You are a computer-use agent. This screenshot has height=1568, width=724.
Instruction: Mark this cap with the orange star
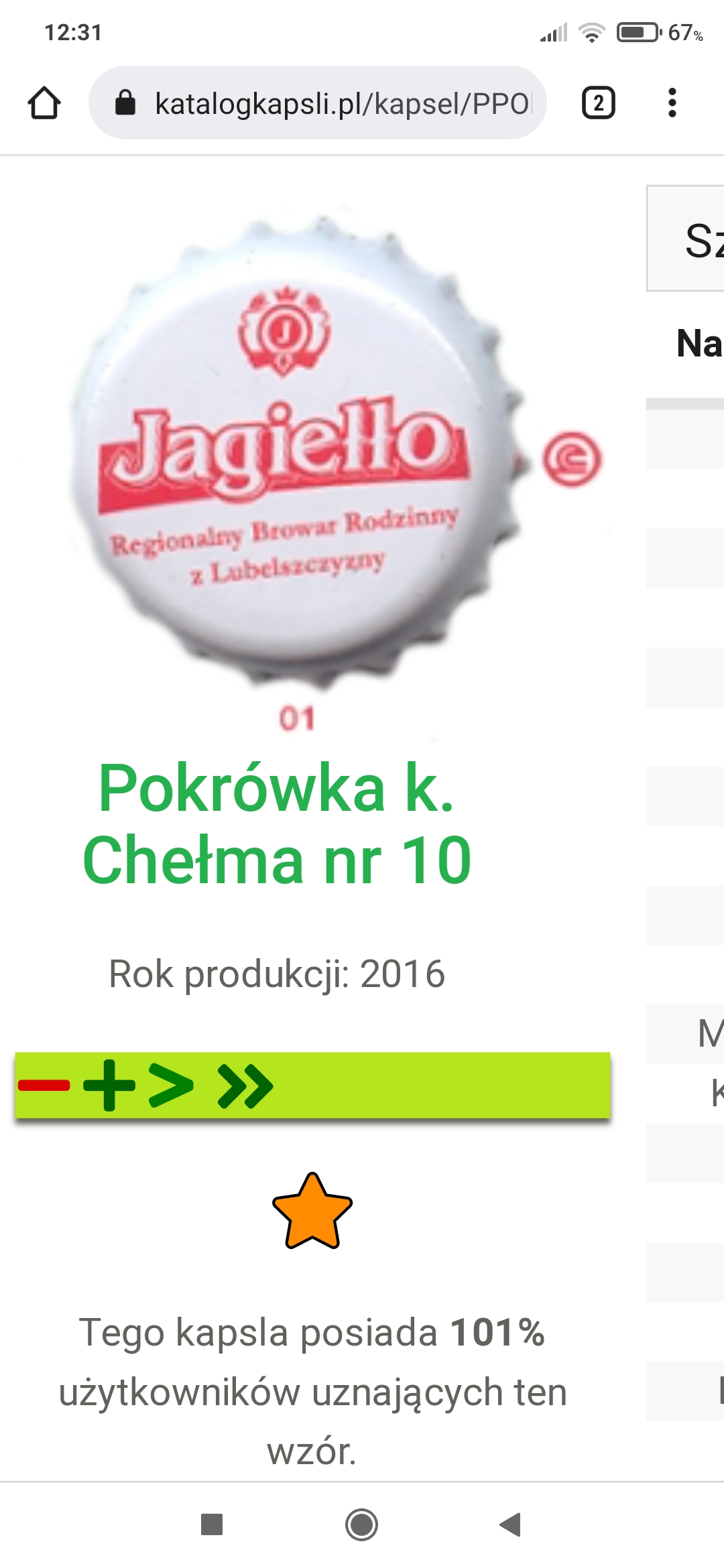pos(312,1212)
